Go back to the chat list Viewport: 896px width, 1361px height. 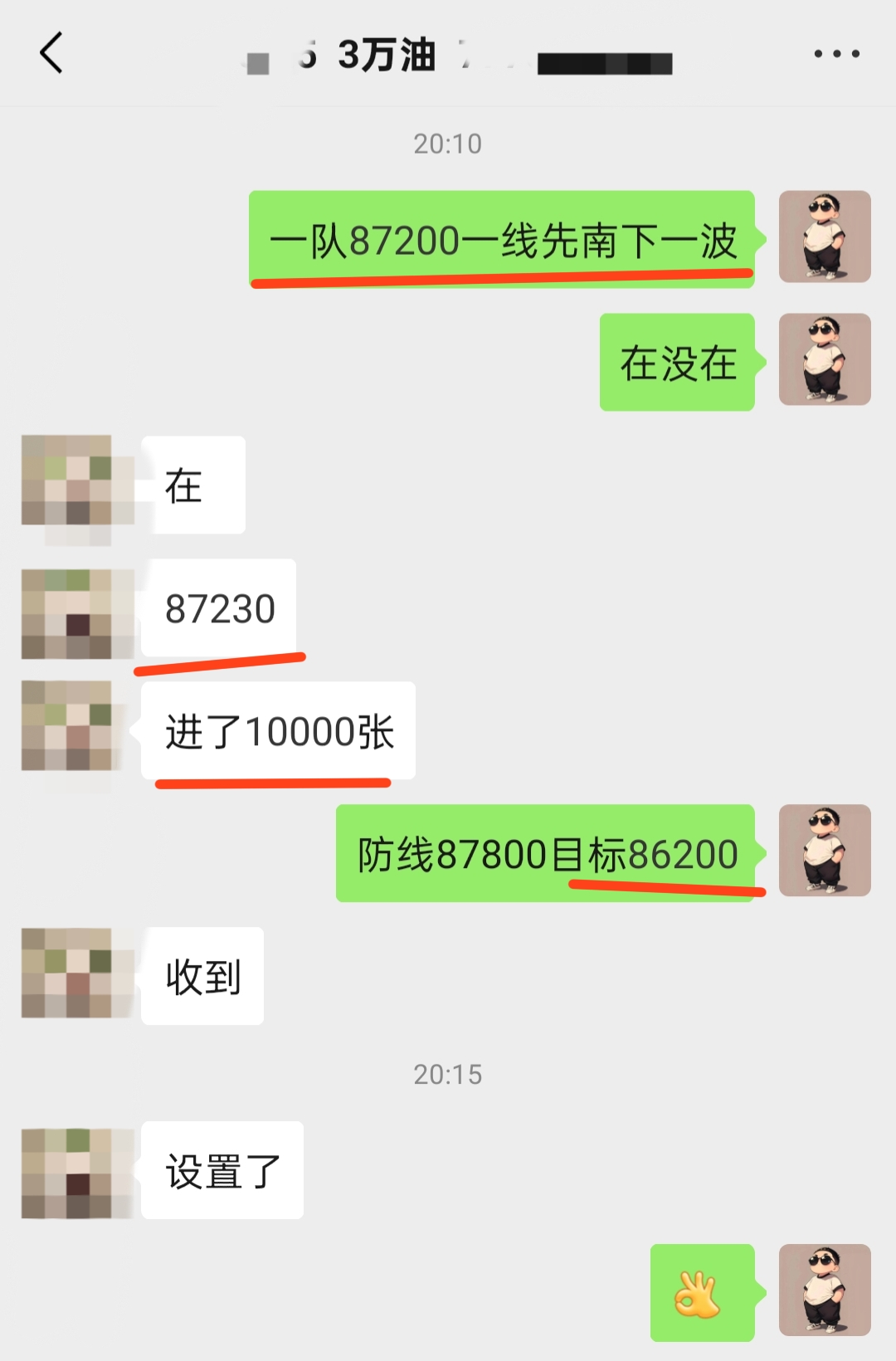51,54
